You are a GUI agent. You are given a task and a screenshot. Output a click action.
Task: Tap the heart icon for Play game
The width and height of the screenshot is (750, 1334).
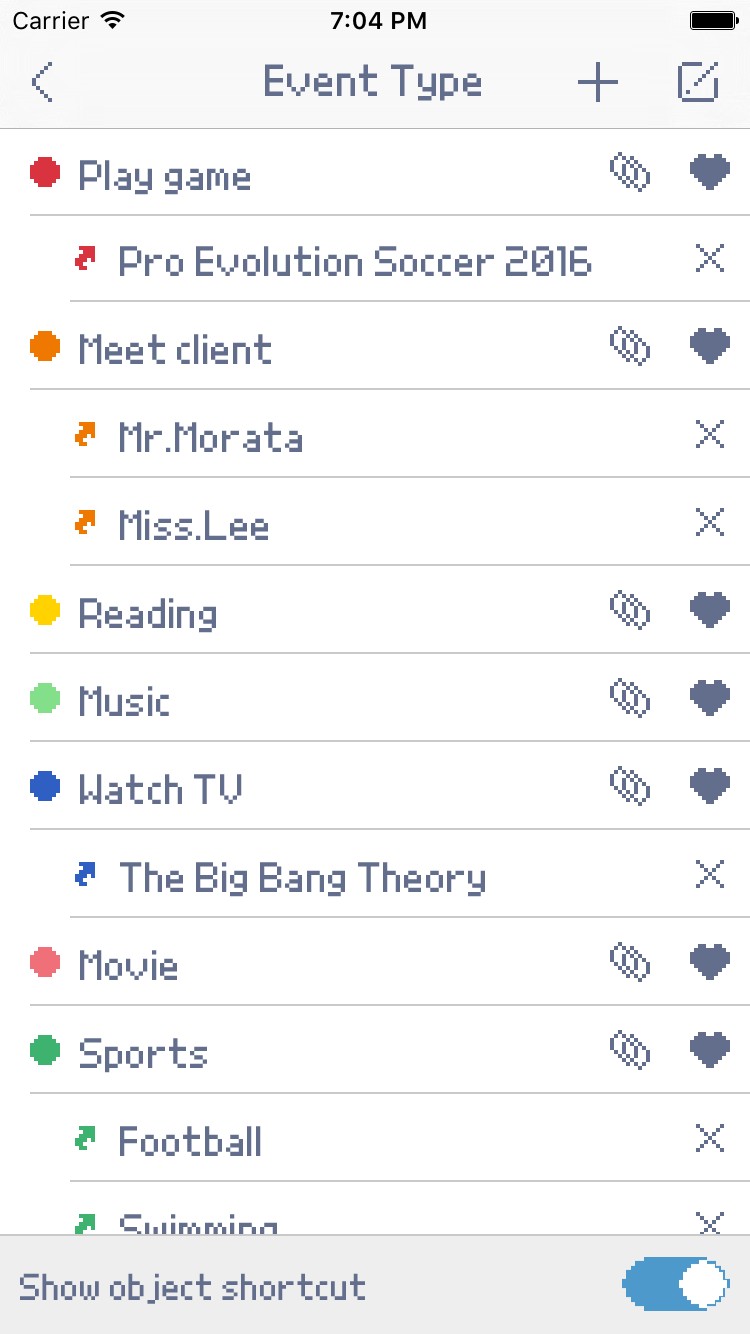[x=710, y=173]
